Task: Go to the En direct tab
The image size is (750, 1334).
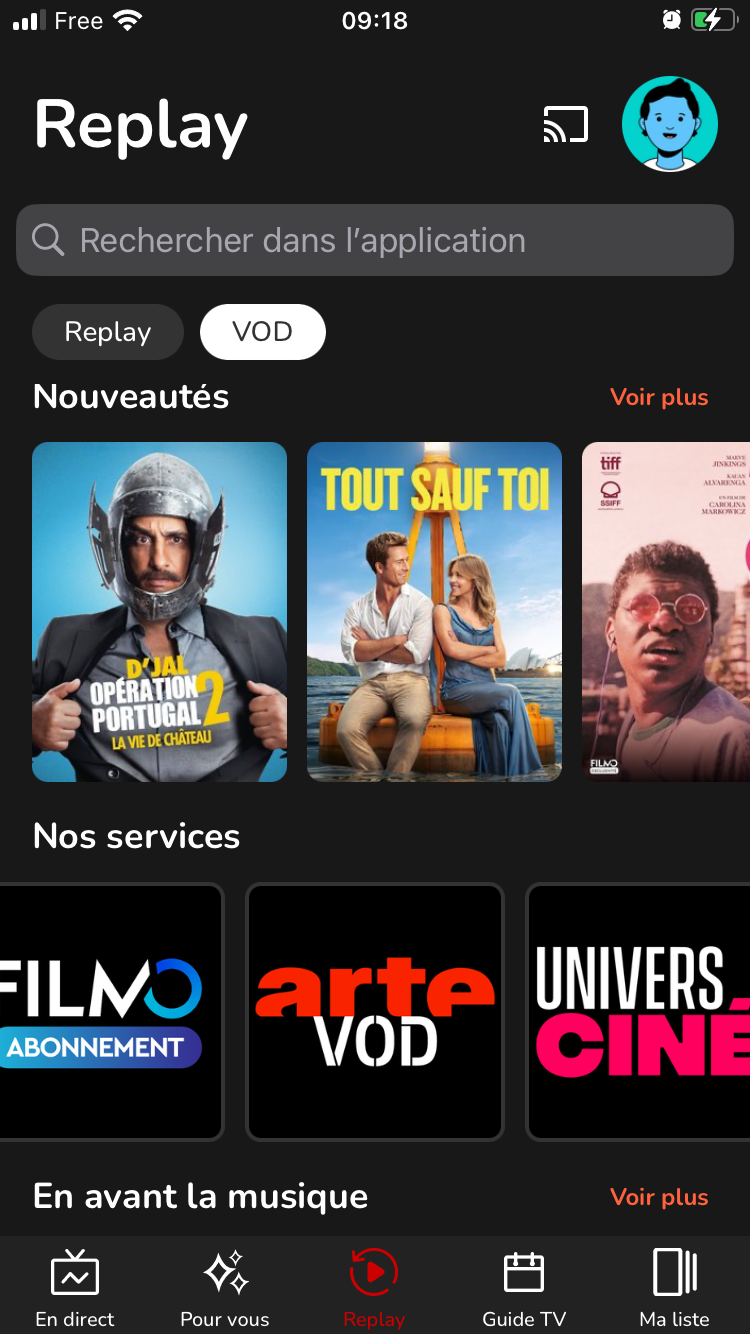Action: coord(75,1287)
